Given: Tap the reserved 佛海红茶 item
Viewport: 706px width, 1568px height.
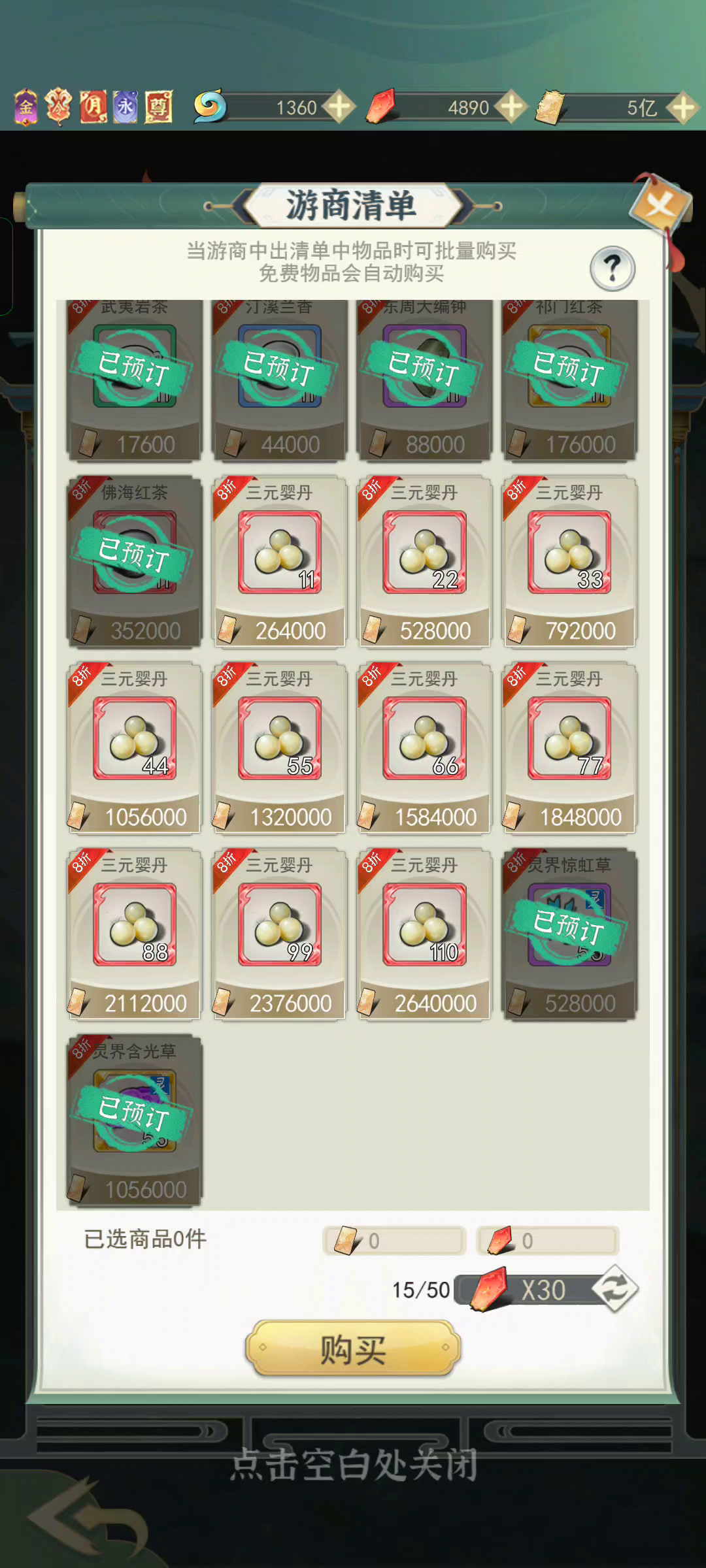Looking at the screenshot, I should [135, 561].
